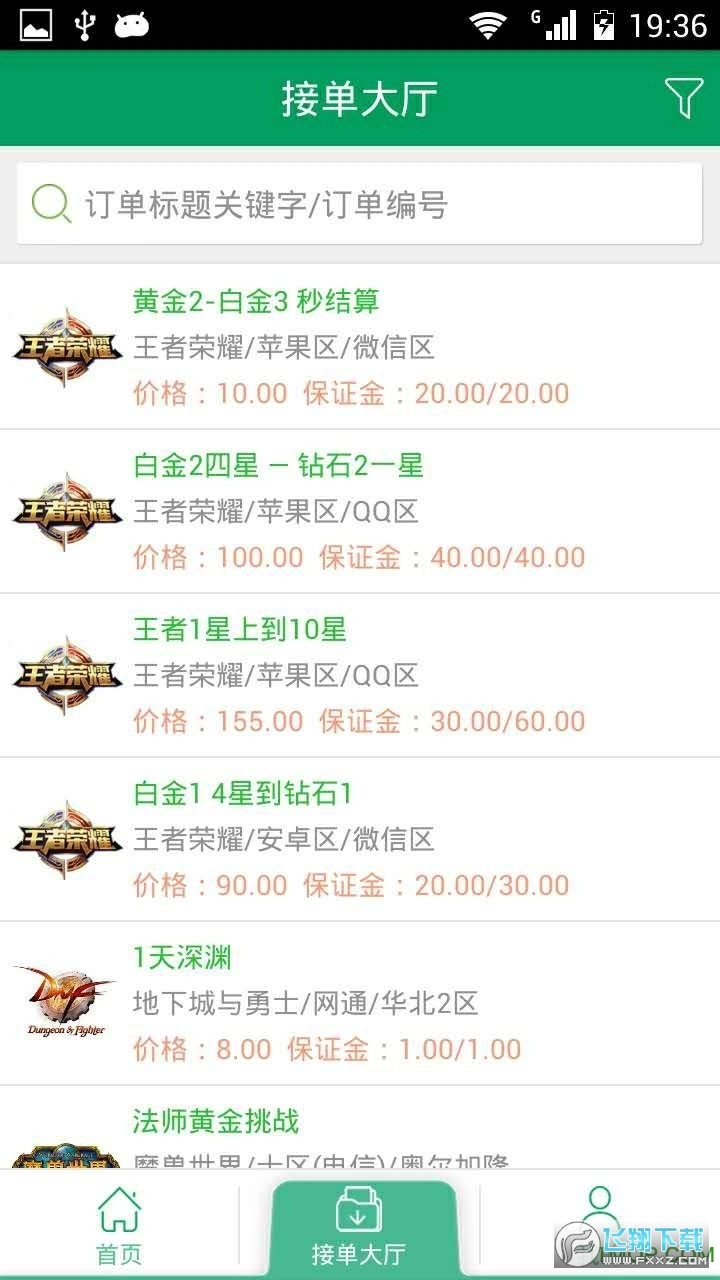Viewport: 720px width, 1280px height.
Task: Switch to the 首页 tab
Action: pyautogui.click(x=119, y=1226)
